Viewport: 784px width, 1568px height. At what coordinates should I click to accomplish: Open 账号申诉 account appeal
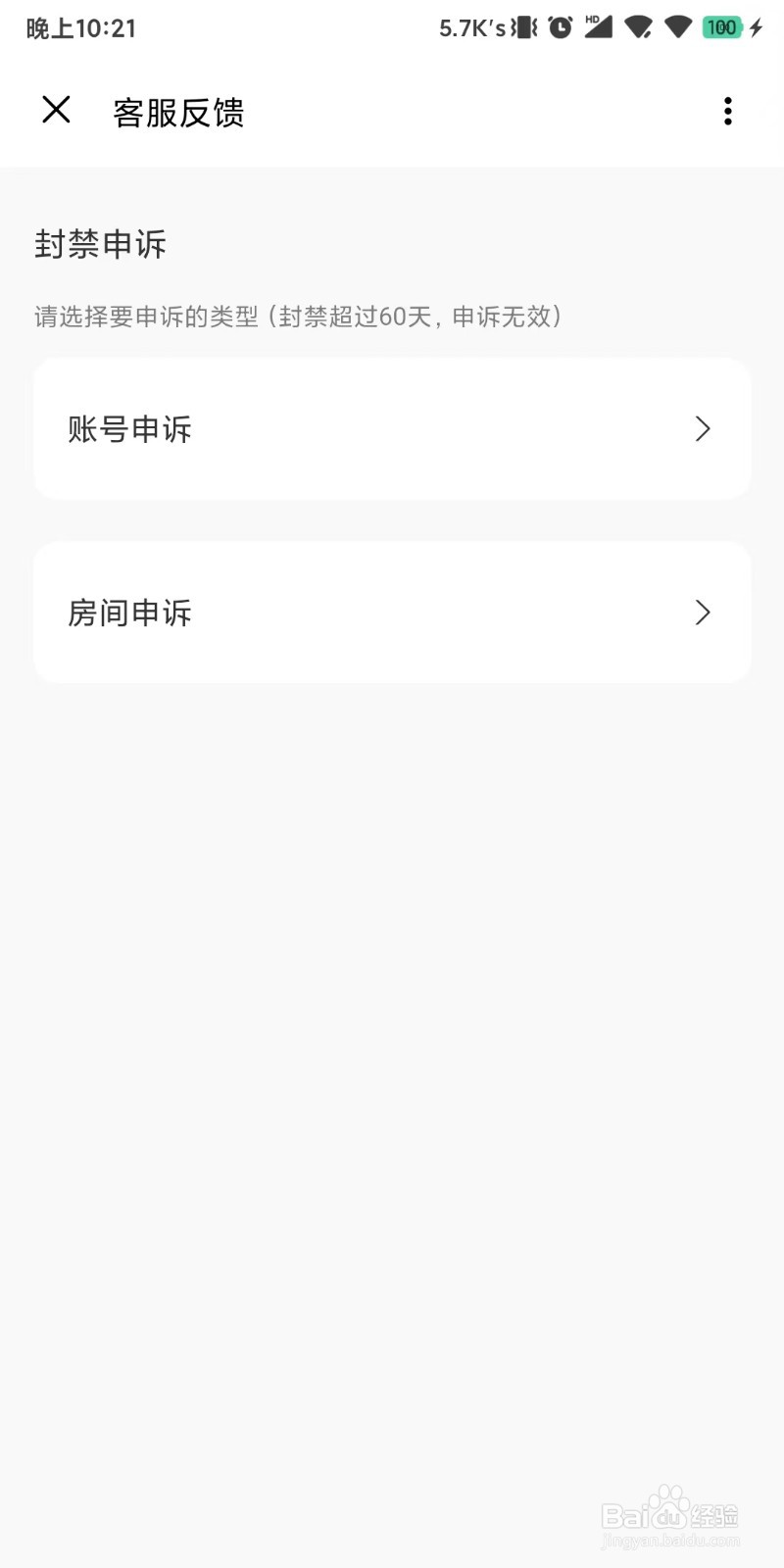pyautogui.click(x=392, y=429)
